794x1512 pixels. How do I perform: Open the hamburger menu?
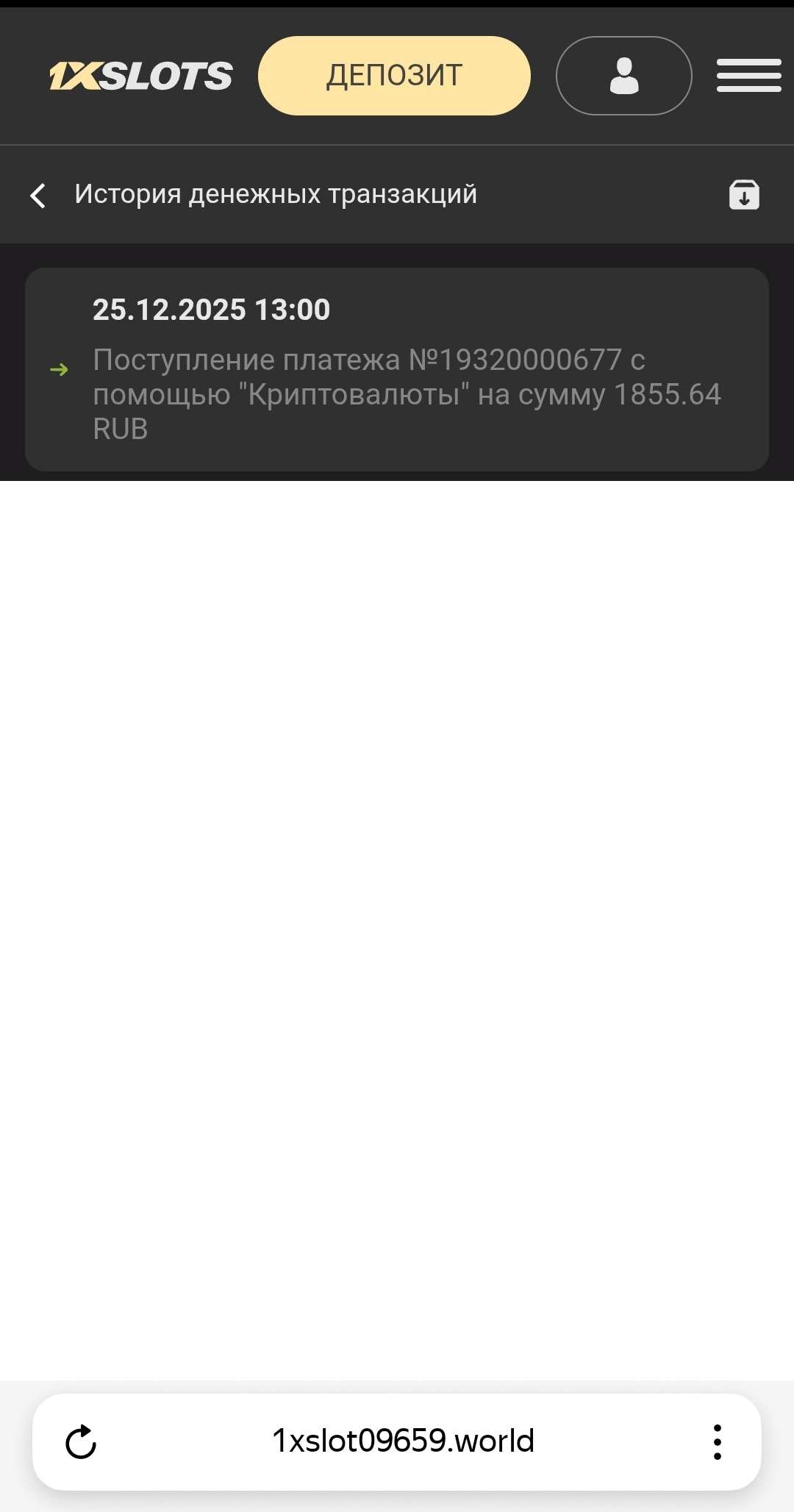(748, 76)
